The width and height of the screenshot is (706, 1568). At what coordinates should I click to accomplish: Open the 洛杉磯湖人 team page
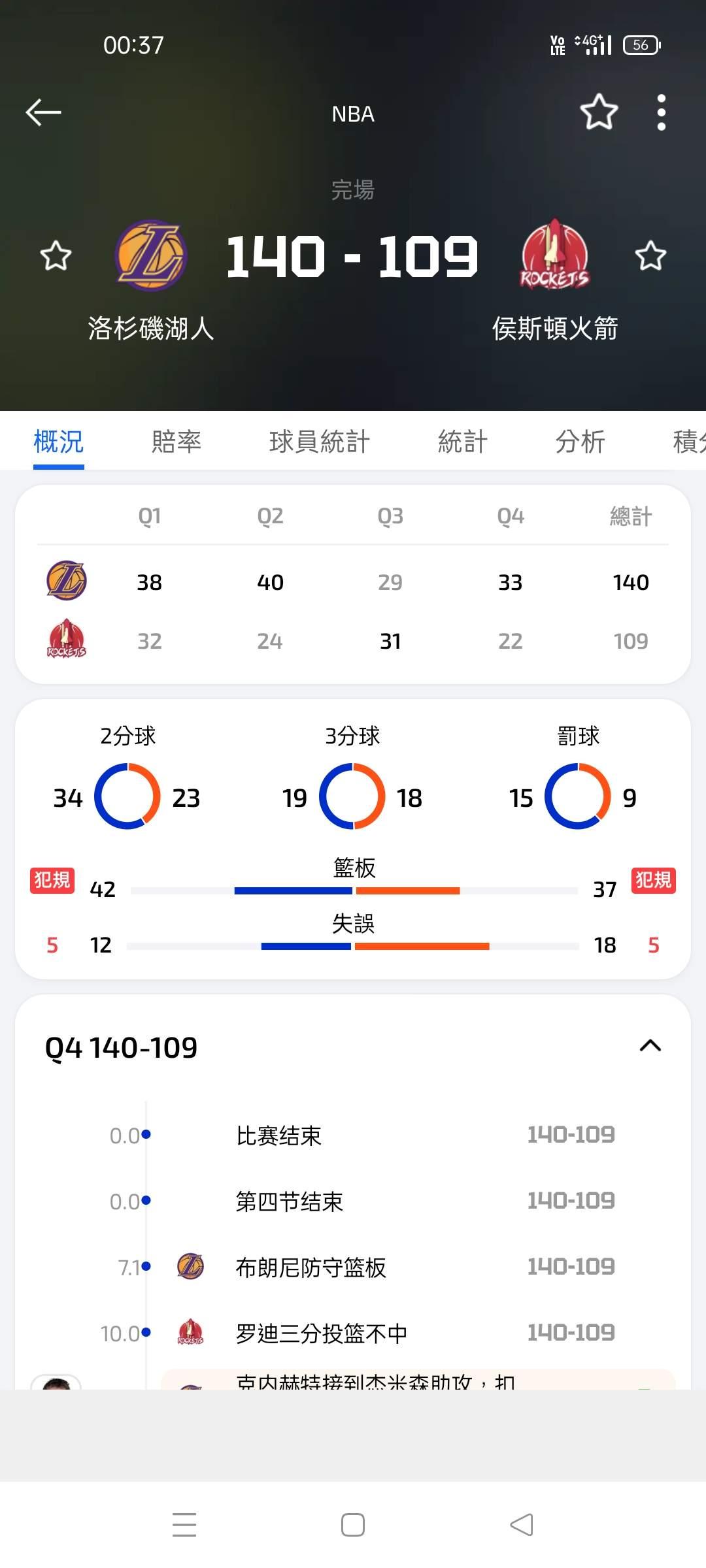pos(151,255)
